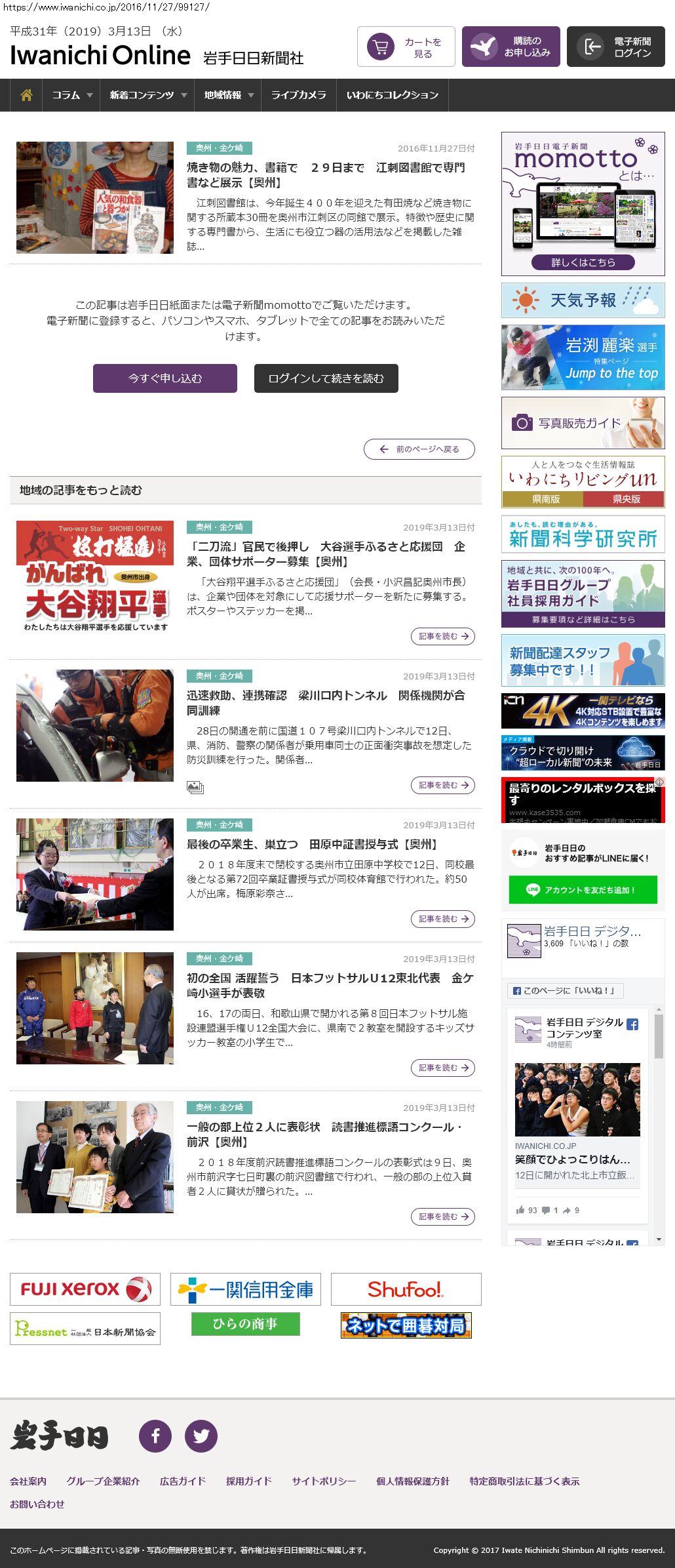This screenshot has width=675, height=1568.
Task: Tap the カートを見る button
Action: pos(406,47)
